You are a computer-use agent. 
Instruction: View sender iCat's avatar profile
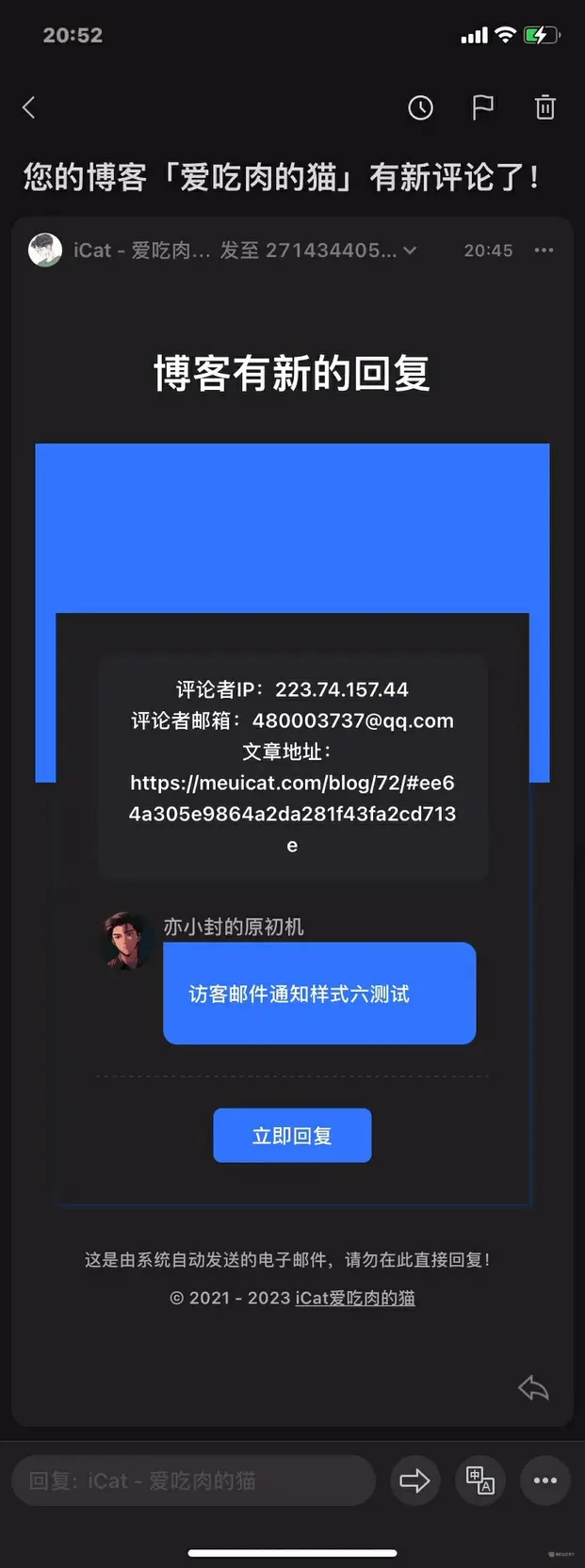(x=45, y=251)
